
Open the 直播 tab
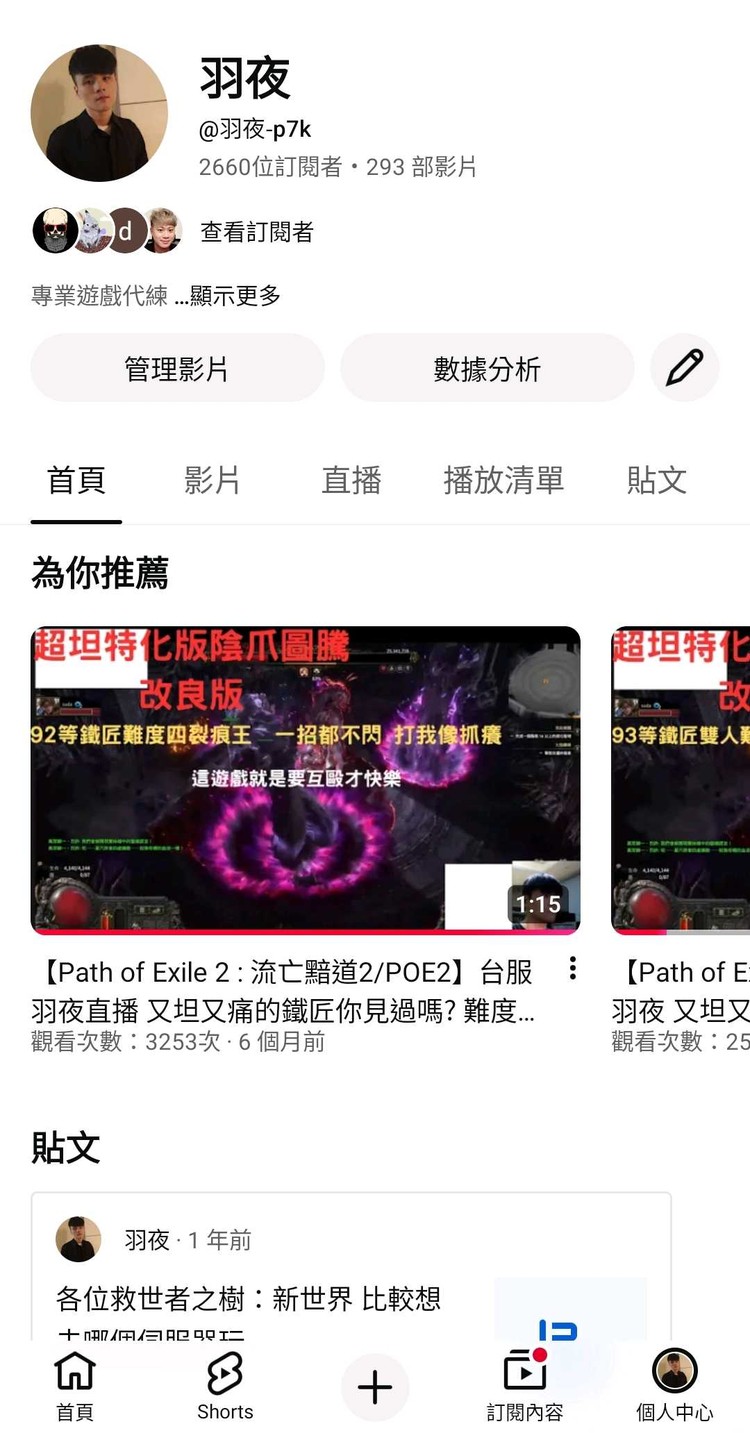pyautogui.click(x=352, y=481)
